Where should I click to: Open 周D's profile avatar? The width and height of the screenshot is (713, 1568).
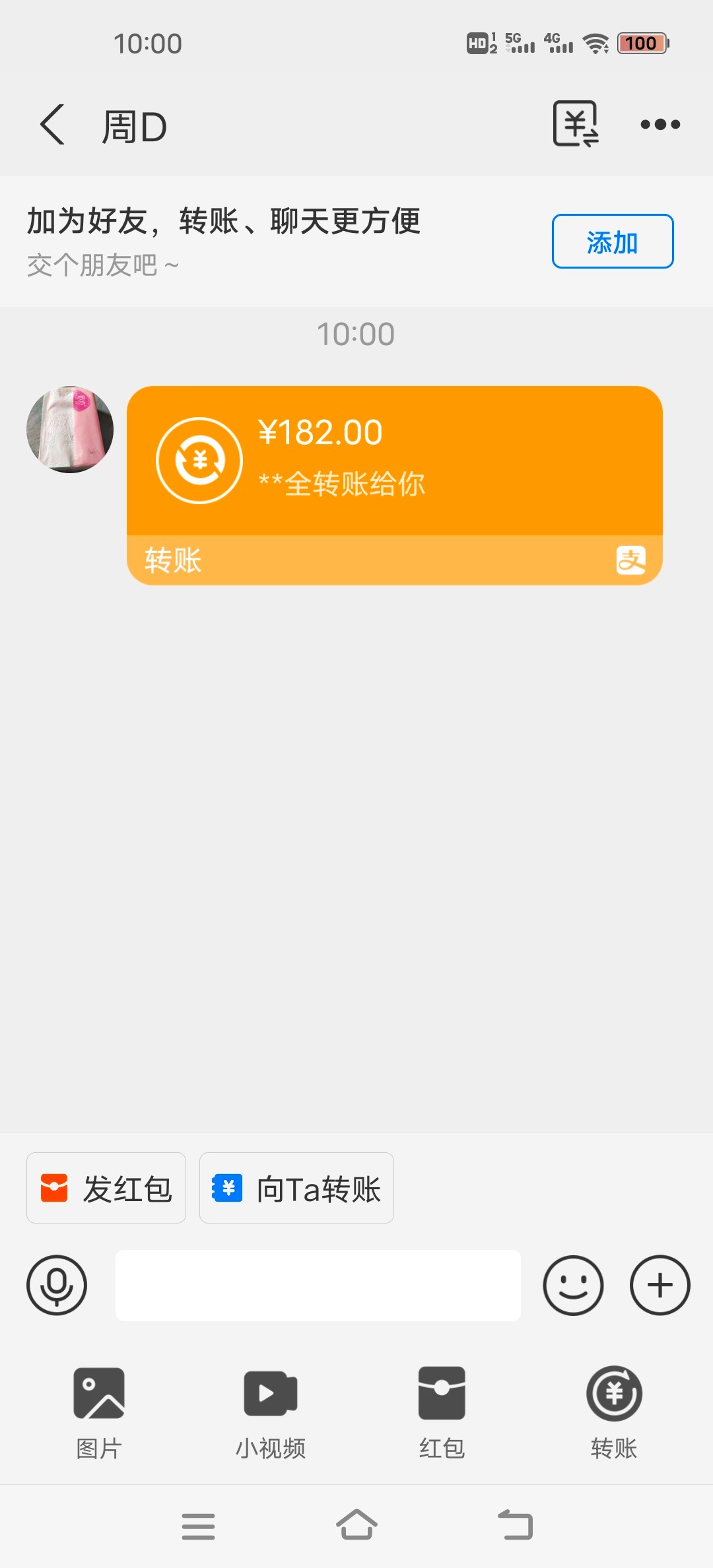(70, 430)
